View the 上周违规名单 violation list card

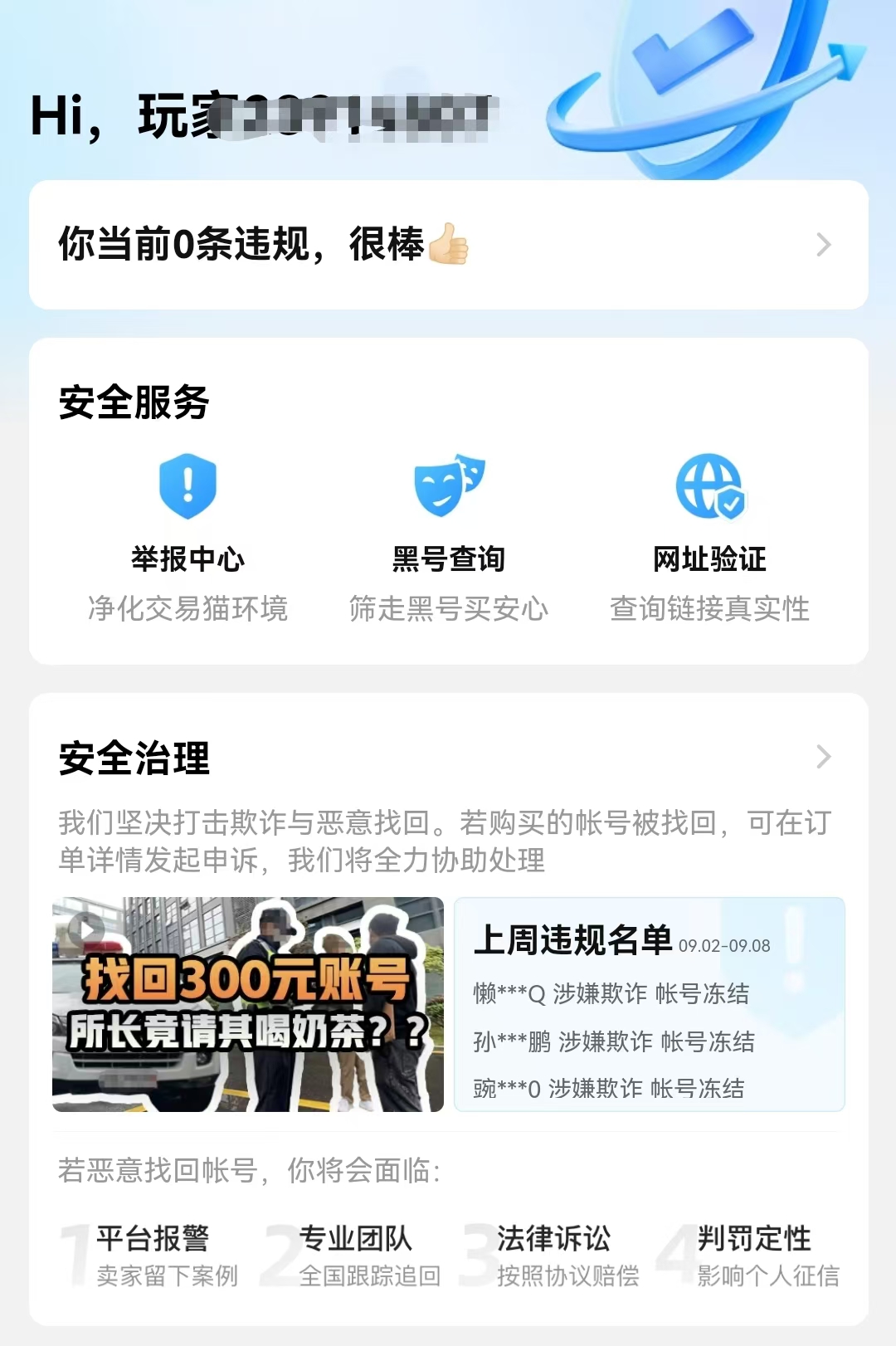click(649, 1004)
